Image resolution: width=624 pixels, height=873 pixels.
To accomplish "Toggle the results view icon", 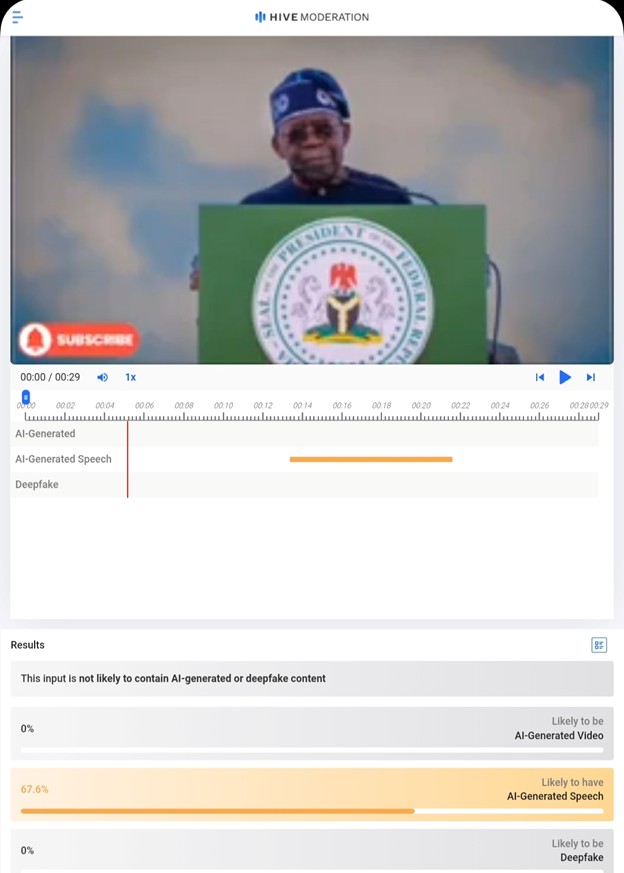I will tap(599, 645).
